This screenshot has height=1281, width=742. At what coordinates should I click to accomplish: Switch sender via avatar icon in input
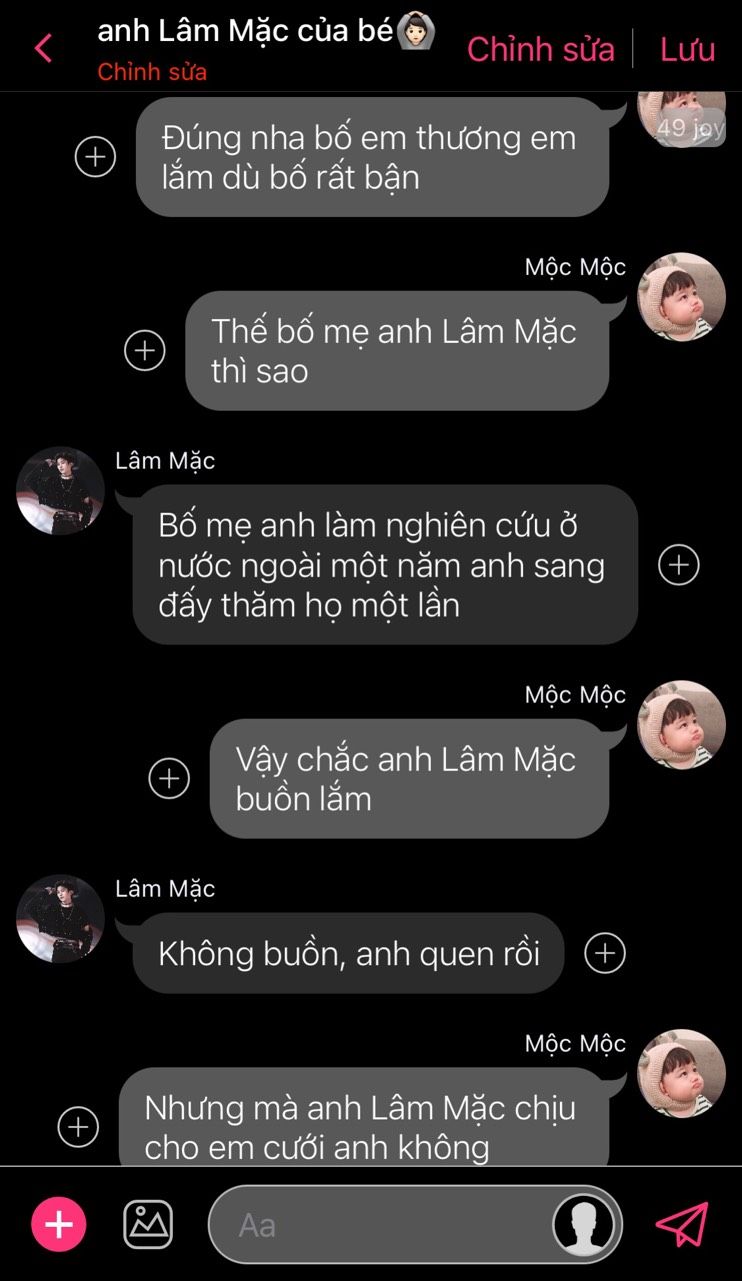click(x=584, y=1224)
